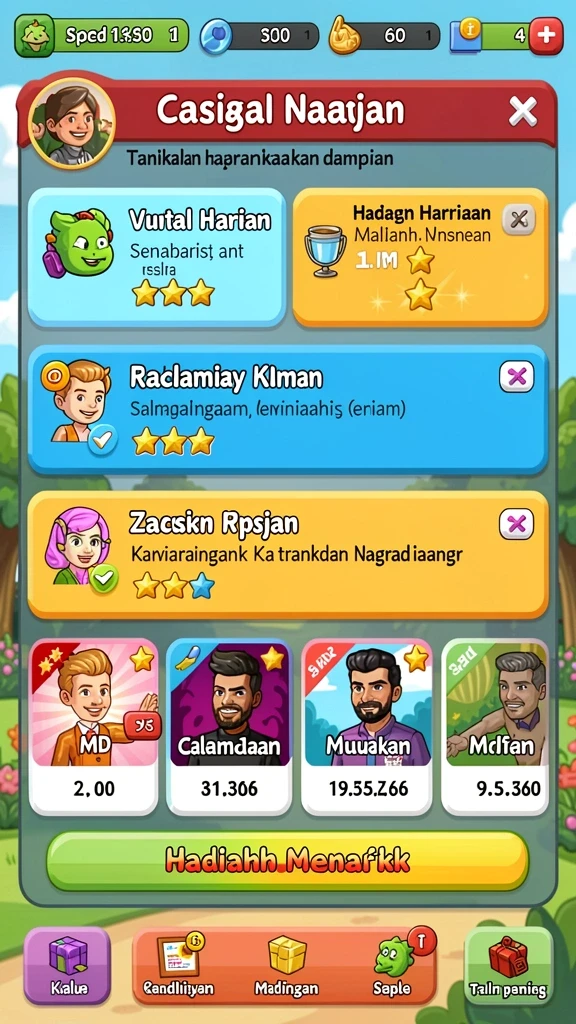
Task: Tap the red plus button to add currency
Action: [546, 35]
